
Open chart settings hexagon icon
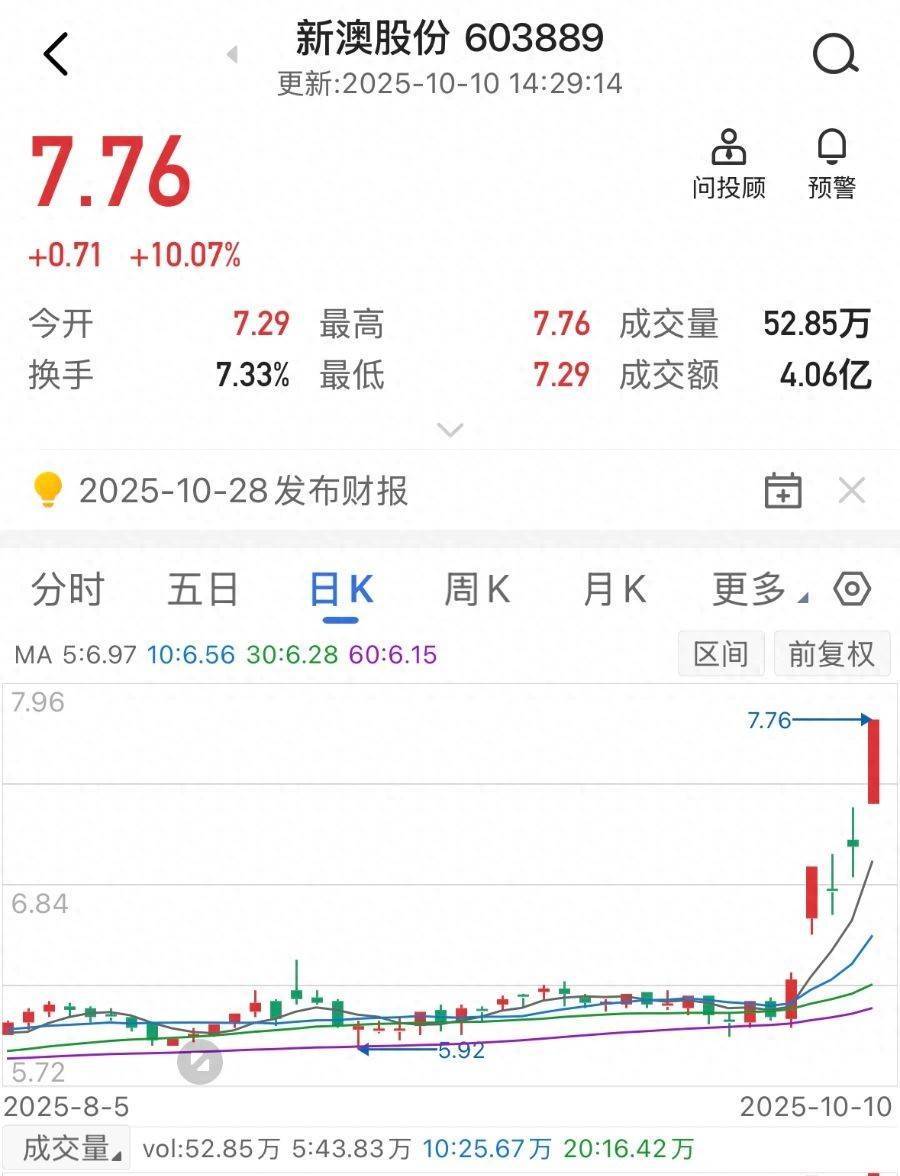852,590
